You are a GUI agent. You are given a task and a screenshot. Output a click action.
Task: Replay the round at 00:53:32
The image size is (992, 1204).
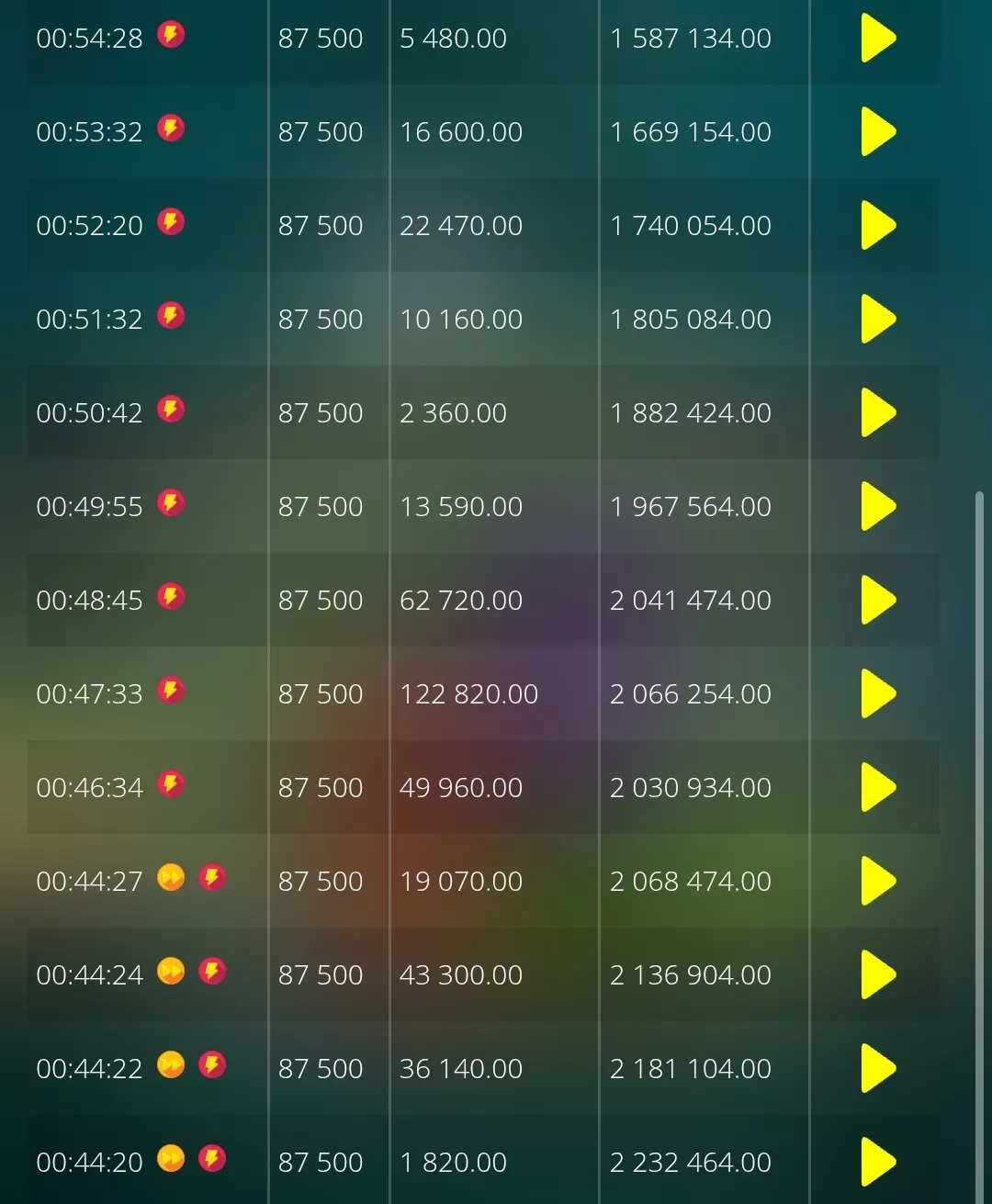(x=878, y=131)
